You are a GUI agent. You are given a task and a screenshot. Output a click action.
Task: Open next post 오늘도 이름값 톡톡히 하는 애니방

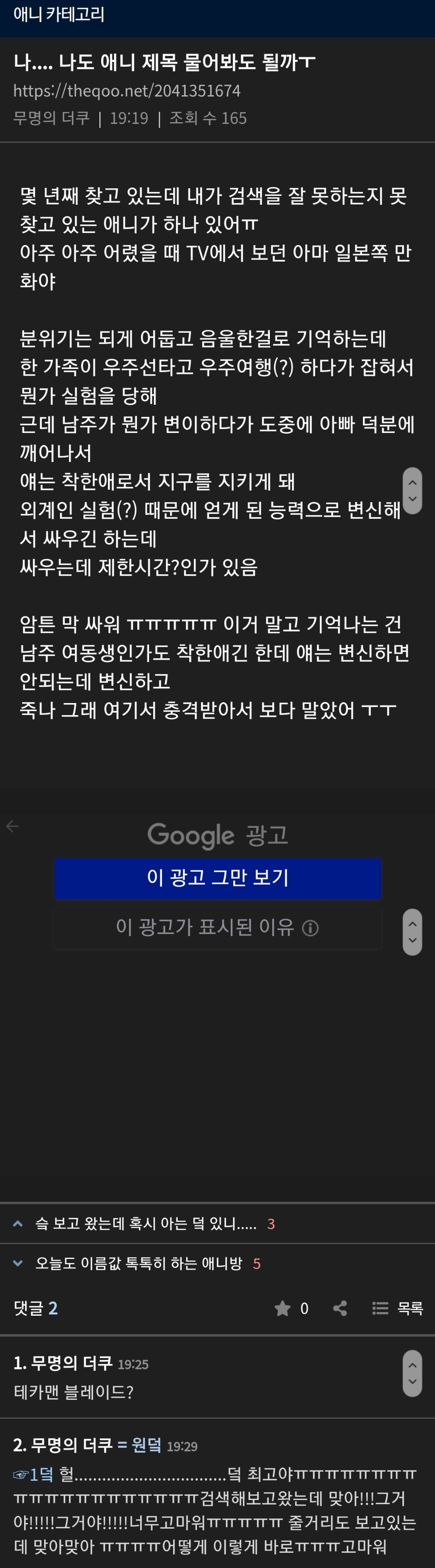[x=139, y=1263]
